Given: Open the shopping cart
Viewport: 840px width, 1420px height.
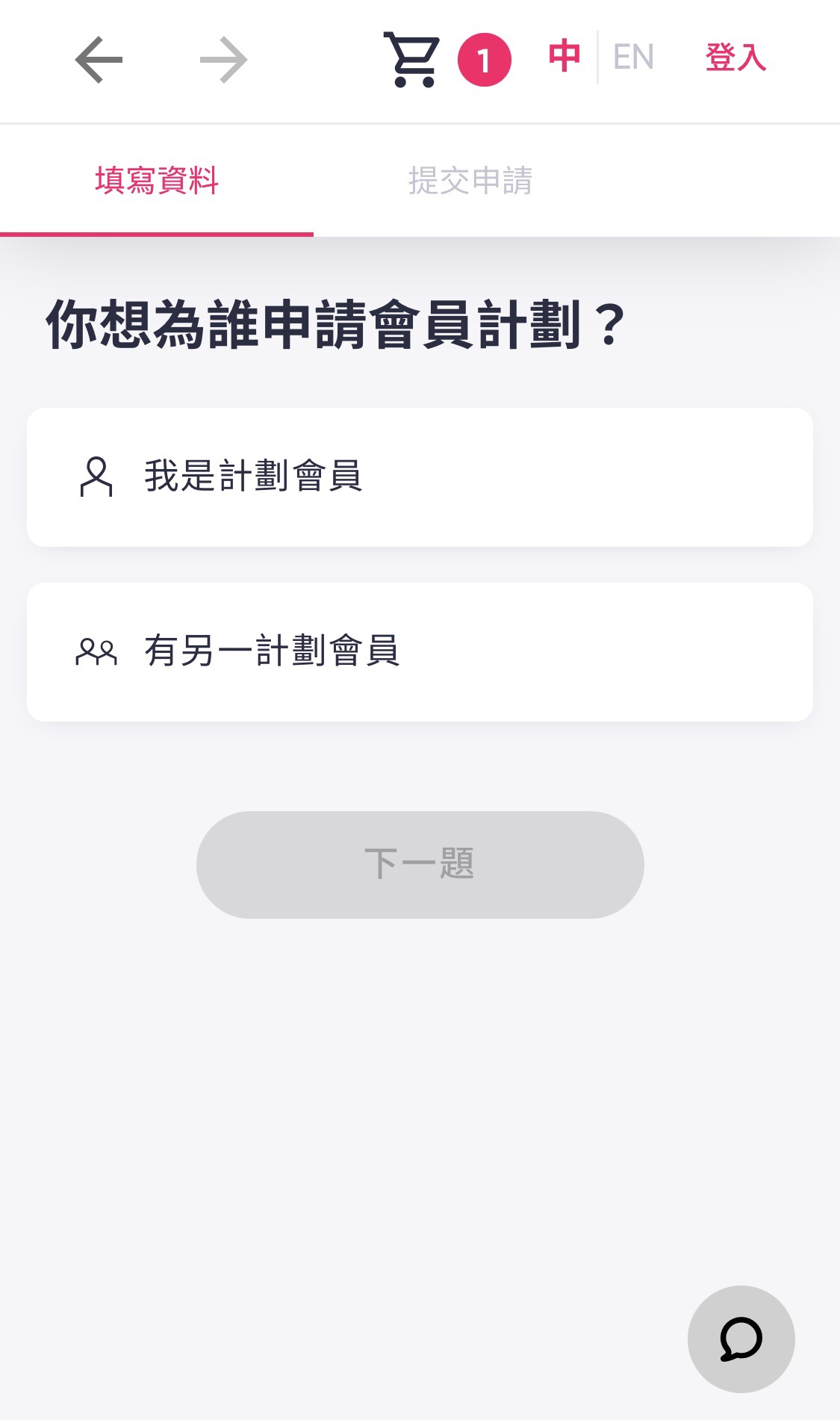Looking at the screenshot, I should click(x=412, y=60).
